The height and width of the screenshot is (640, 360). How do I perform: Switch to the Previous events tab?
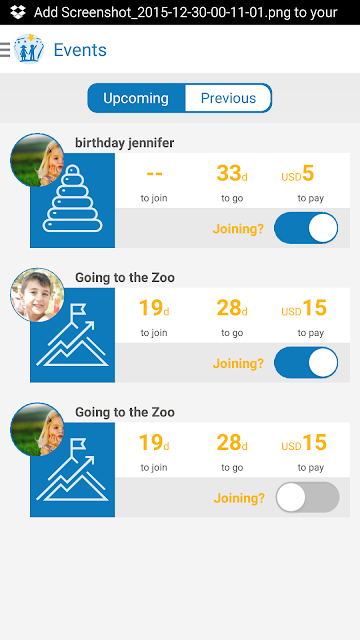coord(228,98)
